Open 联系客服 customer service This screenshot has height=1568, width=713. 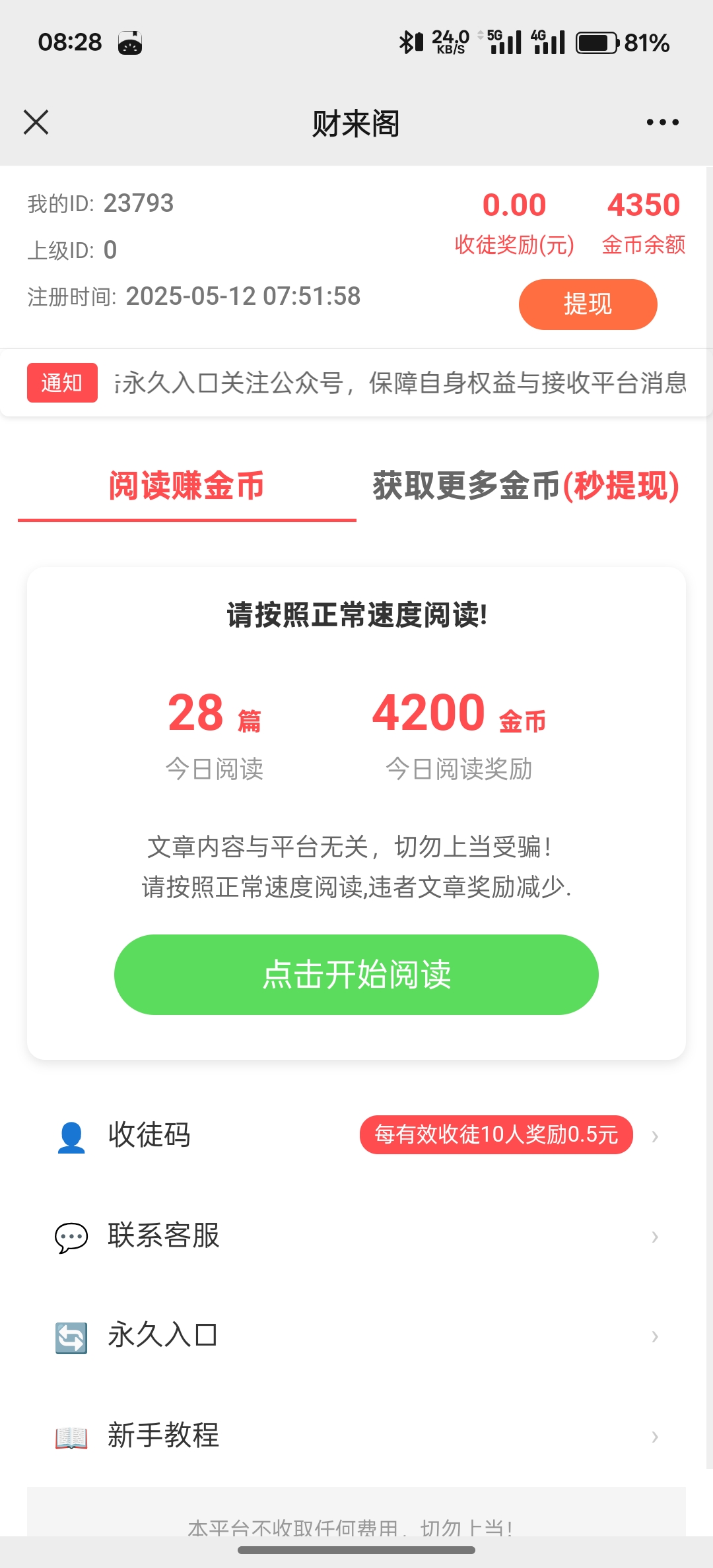pyautogui.click(x=356, y=1235)
